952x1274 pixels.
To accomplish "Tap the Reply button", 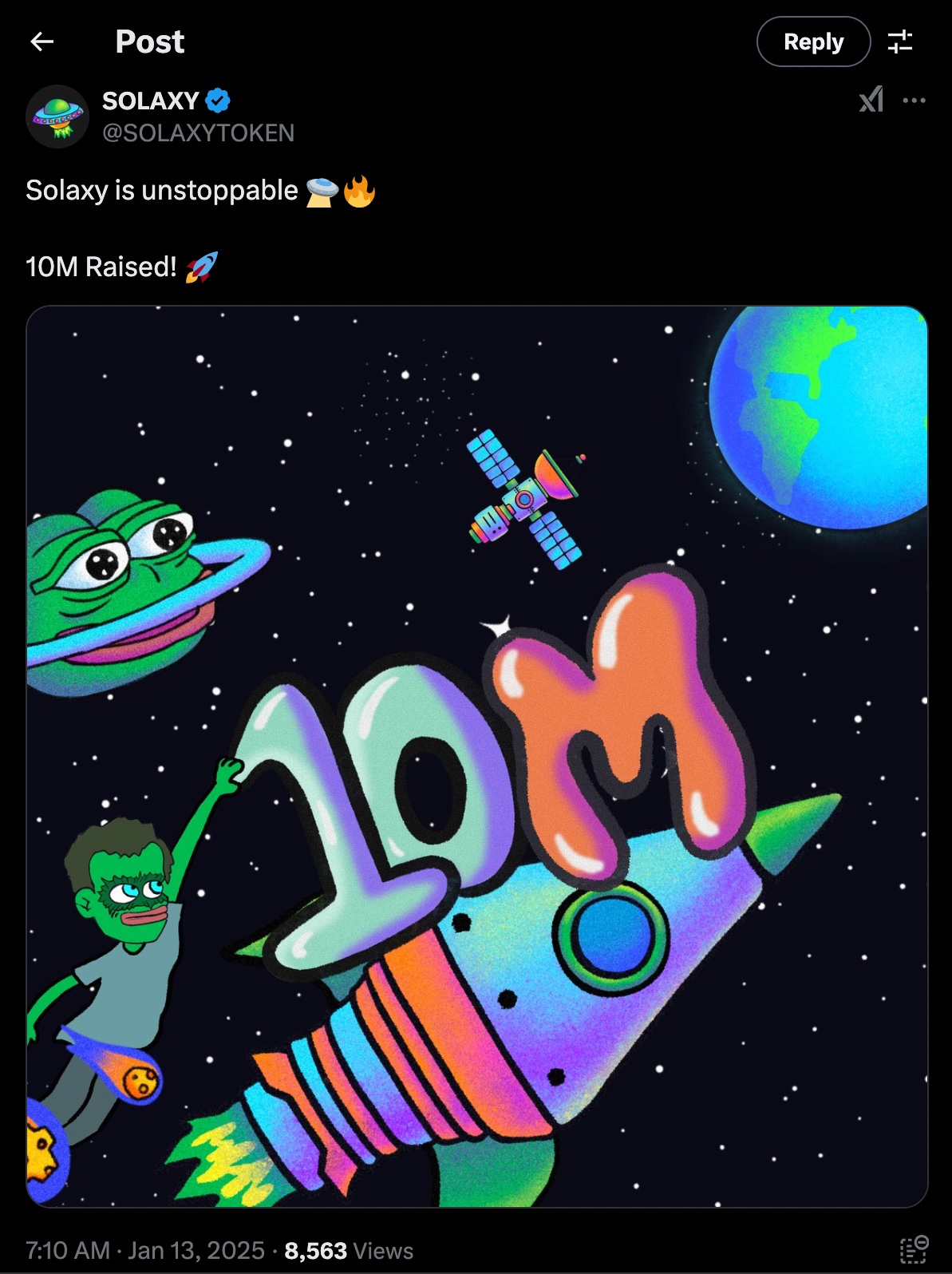I will tap(812, 42).
